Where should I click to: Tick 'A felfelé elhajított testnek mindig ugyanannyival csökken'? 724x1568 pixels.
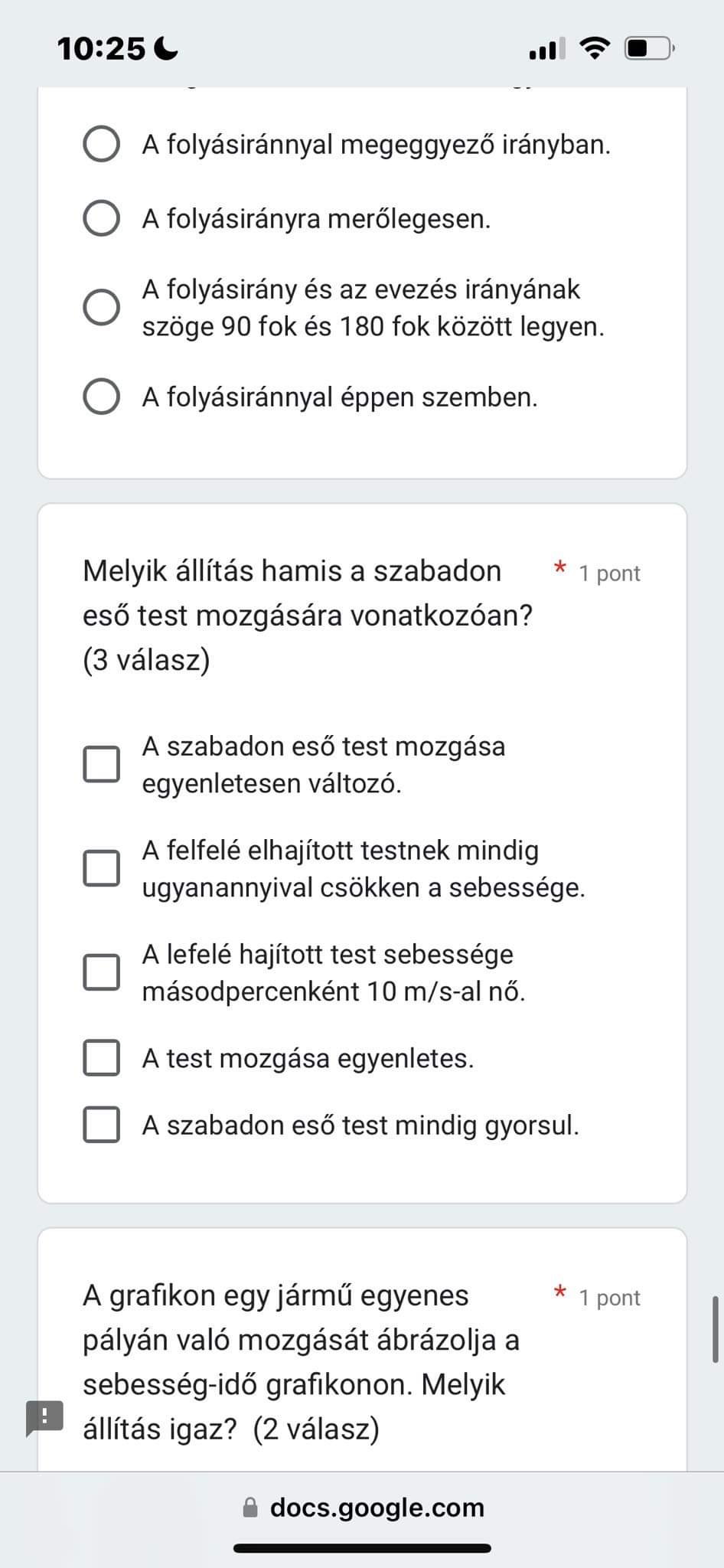point(101,868)
